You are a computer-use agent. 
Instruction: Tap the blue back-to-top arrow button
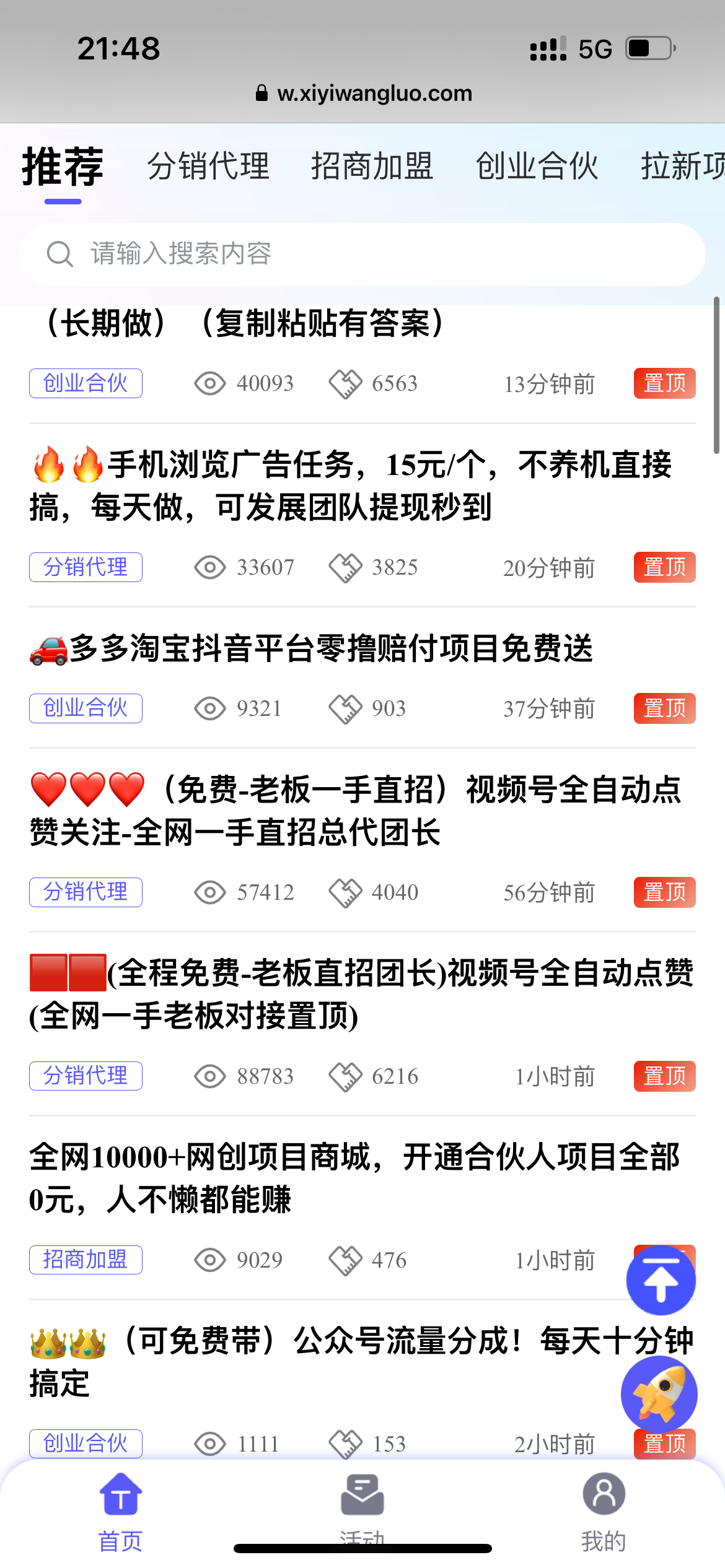661,1281
